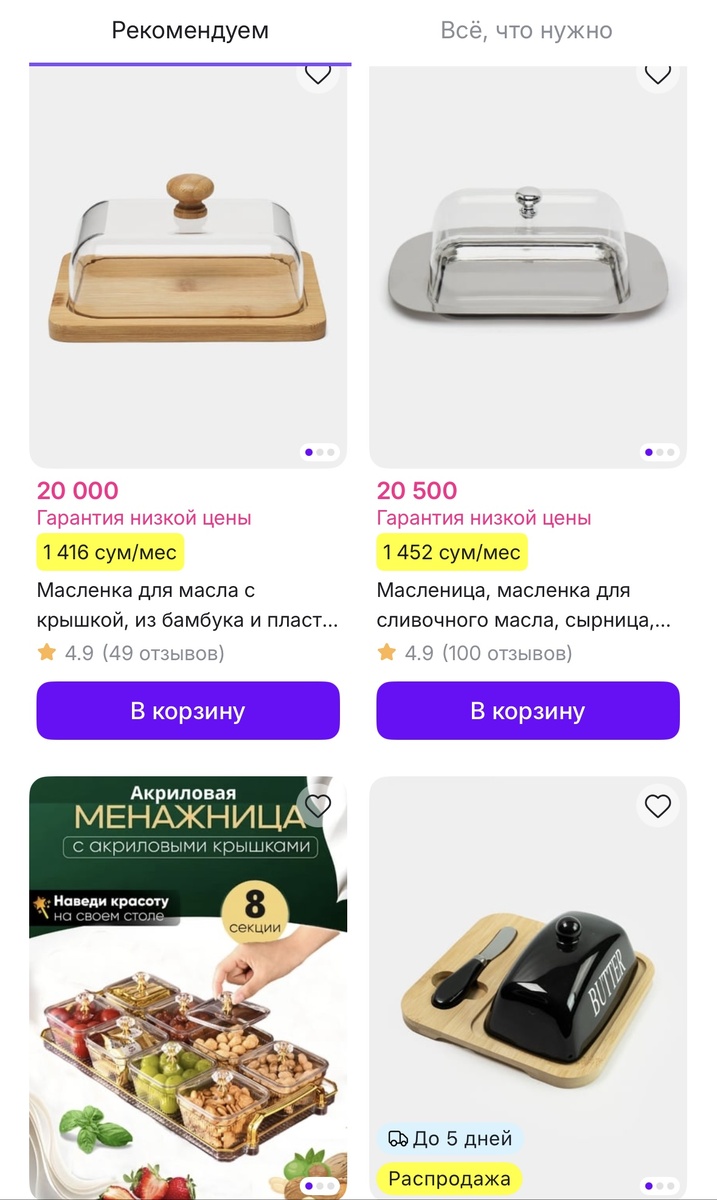Open the Акриловая Менажница product card
Viewport: 717px width, 1200px height.
pyautogui.click(x=188, y=988)
